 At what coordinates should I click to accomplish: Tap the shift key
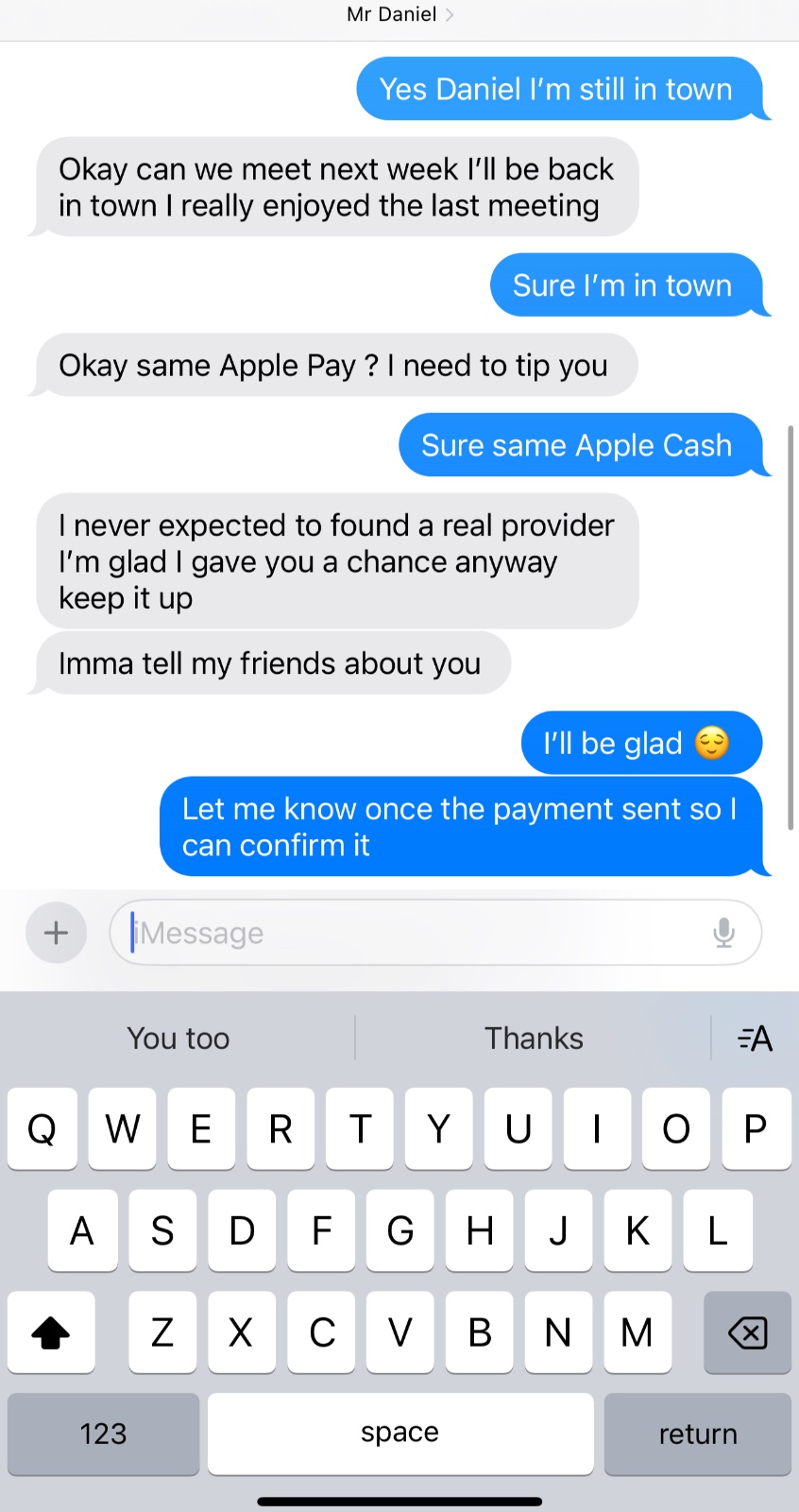click(51, 1332)
